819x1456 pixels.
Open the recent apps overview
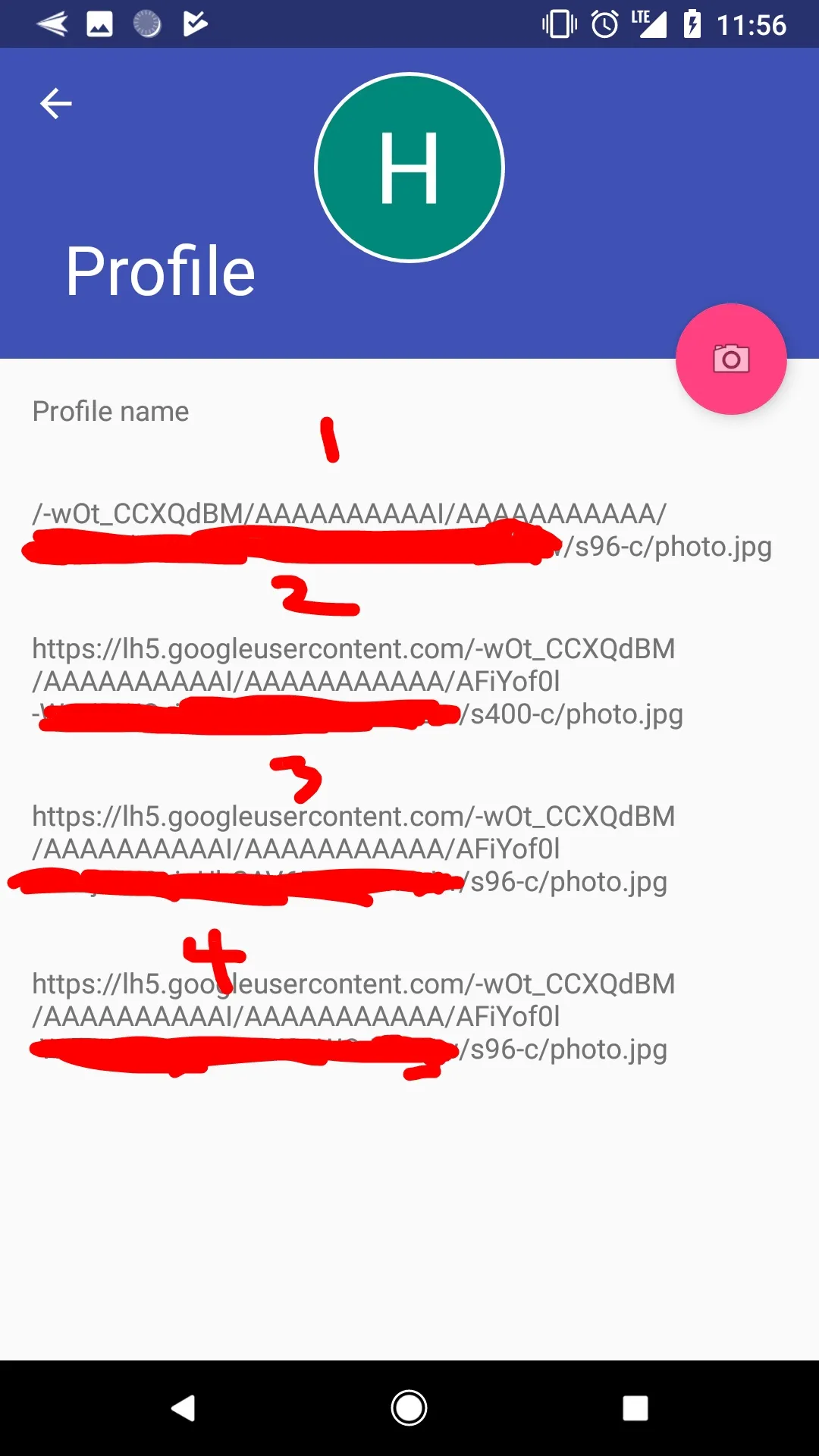[635, 1408]
